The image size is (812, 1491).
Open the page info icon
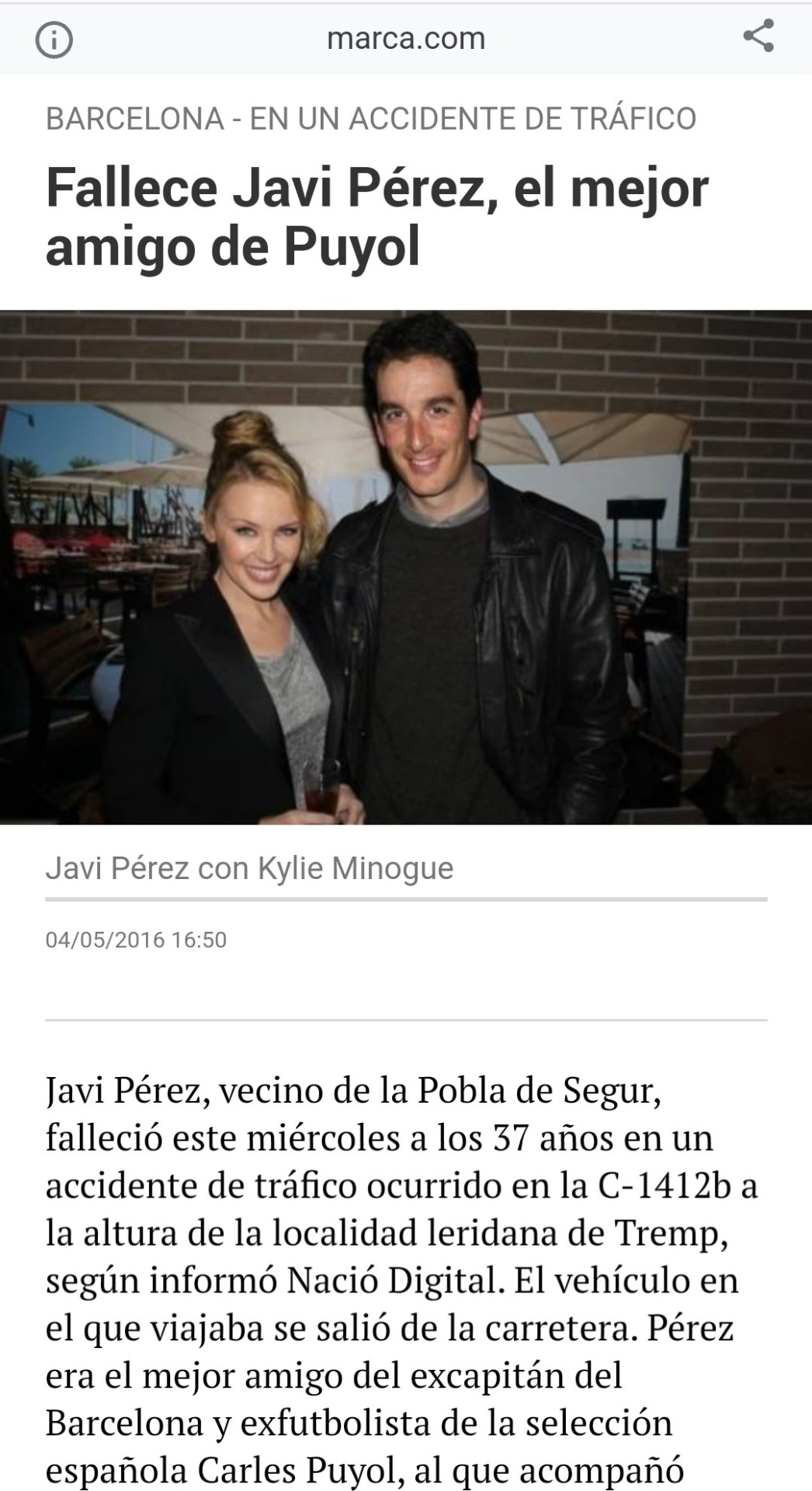[54, 39]
